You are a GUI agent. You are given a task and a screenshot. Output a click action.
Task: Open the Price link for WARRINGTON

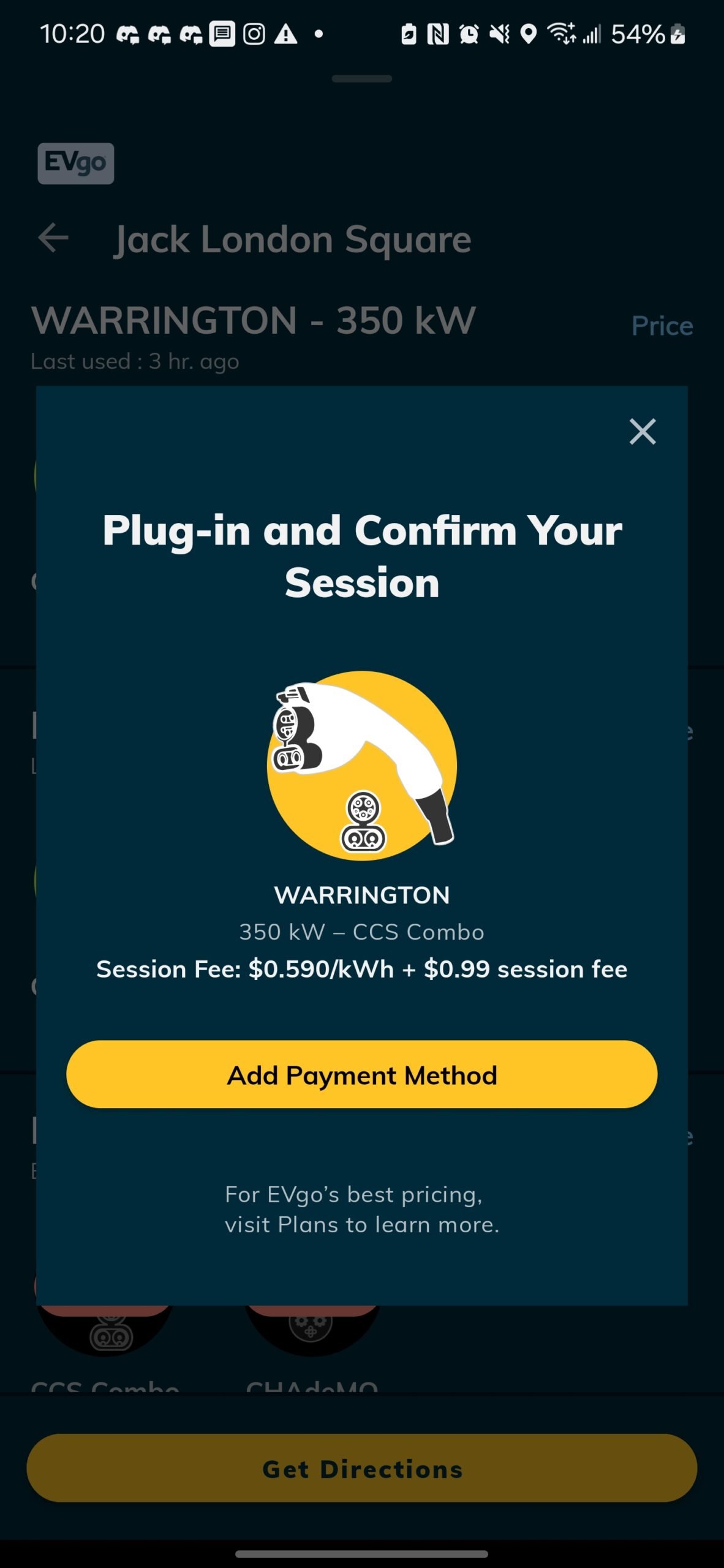pos(662,326)
